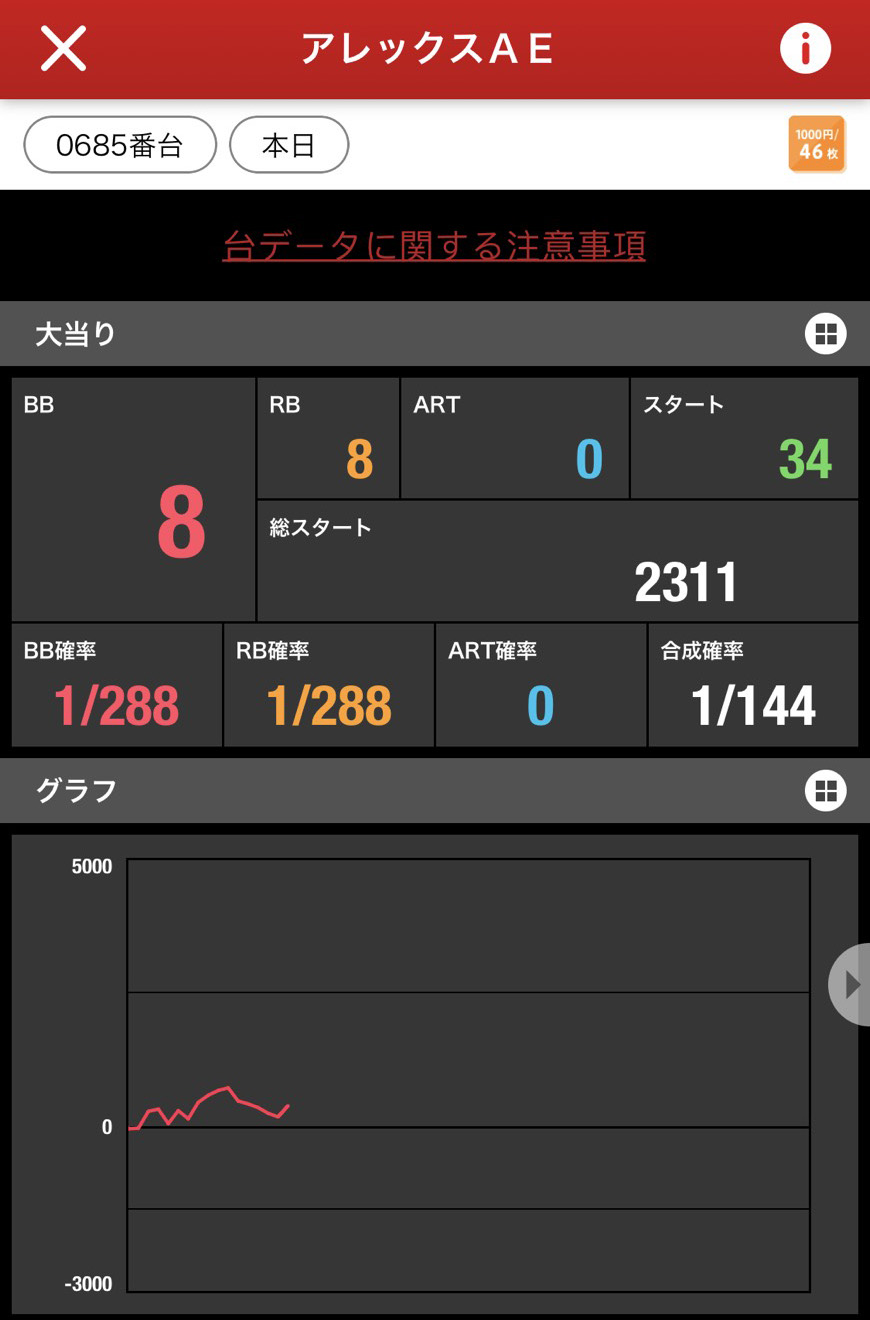This screenshot has width=870, height=1320.
Task: Open the grid view icon beside グラフ
Action: coord(825,790)
